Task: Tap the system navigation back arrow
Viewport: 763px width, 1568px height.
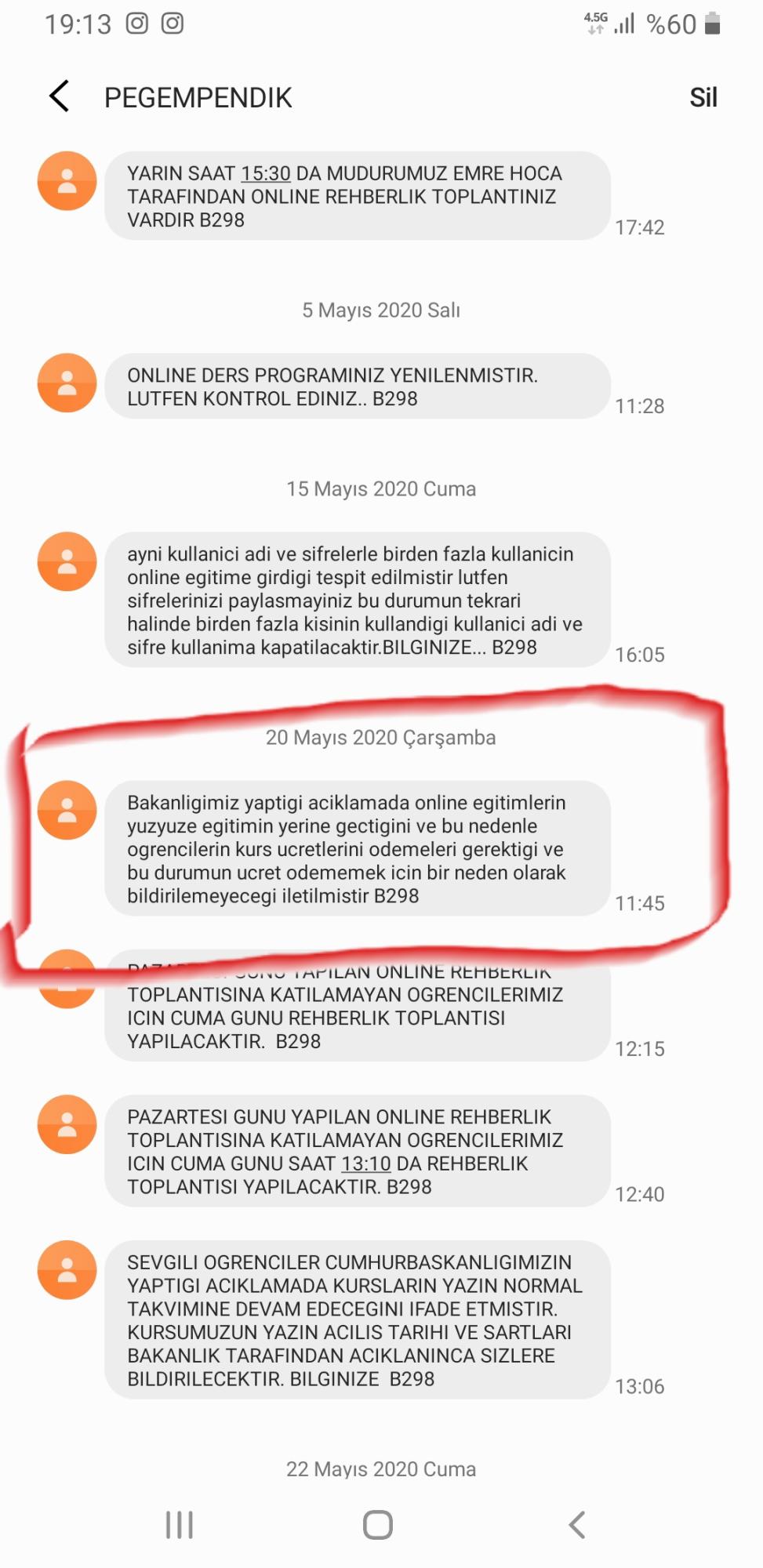Action: pyautogui.click(x=577, y=1525)
